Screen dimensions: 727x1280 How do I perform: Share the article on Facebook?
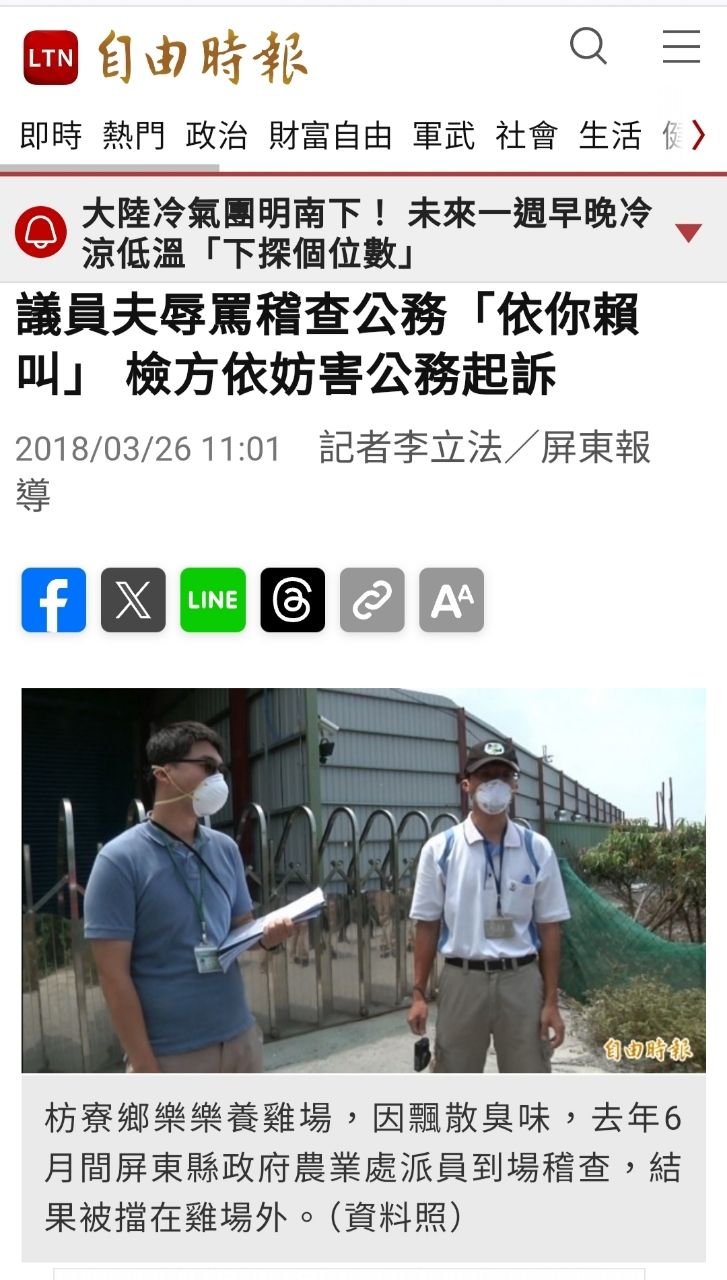(x=54, y=600)
